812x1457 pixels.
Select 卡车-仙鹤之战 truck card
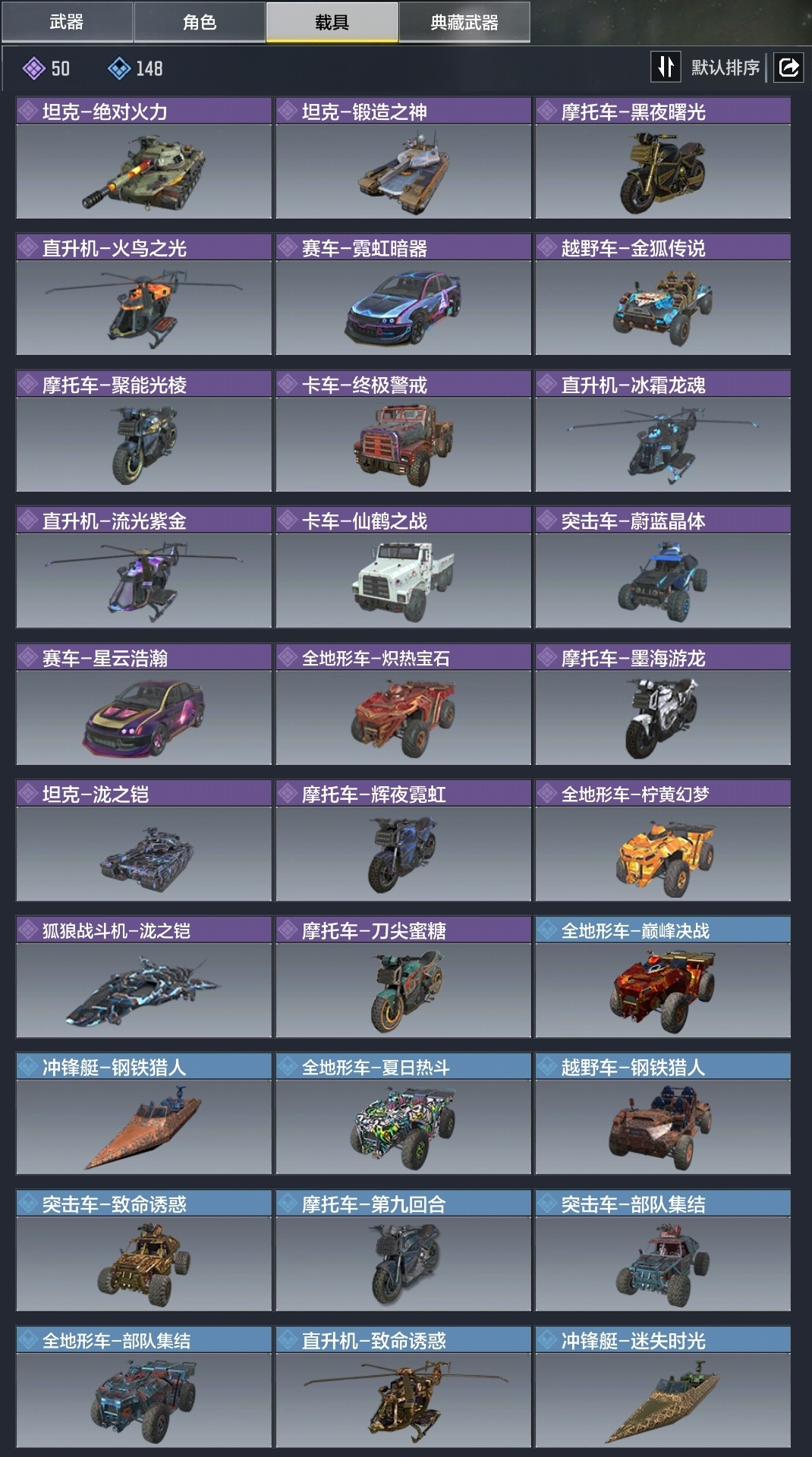(x=403, y=568)
